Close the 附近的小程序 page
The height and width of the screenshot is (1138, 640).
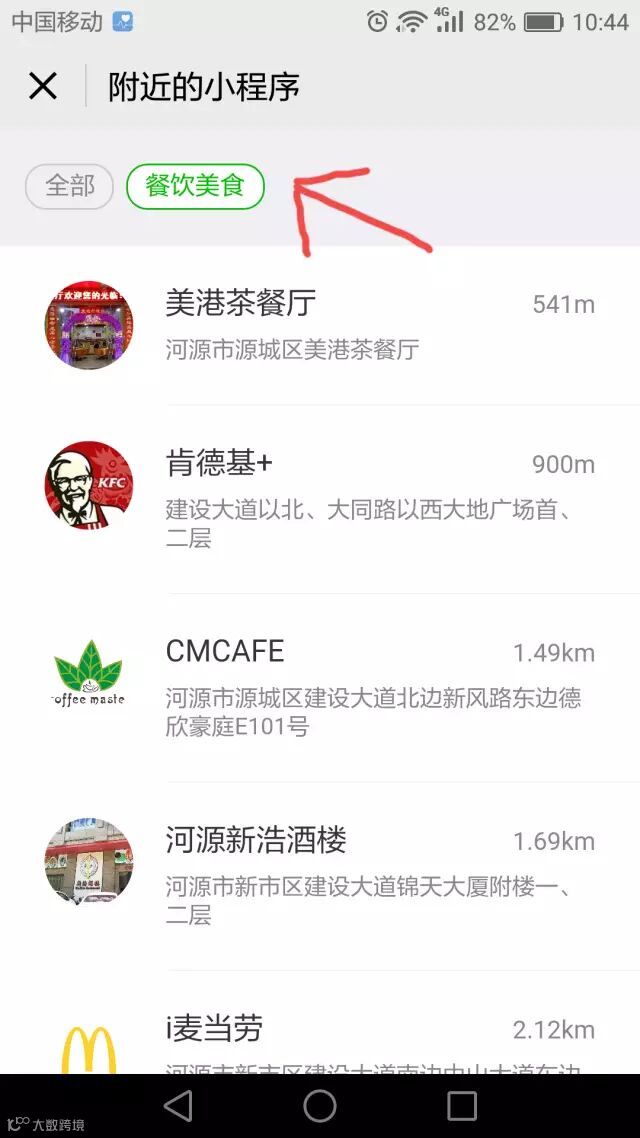(43, 87)
